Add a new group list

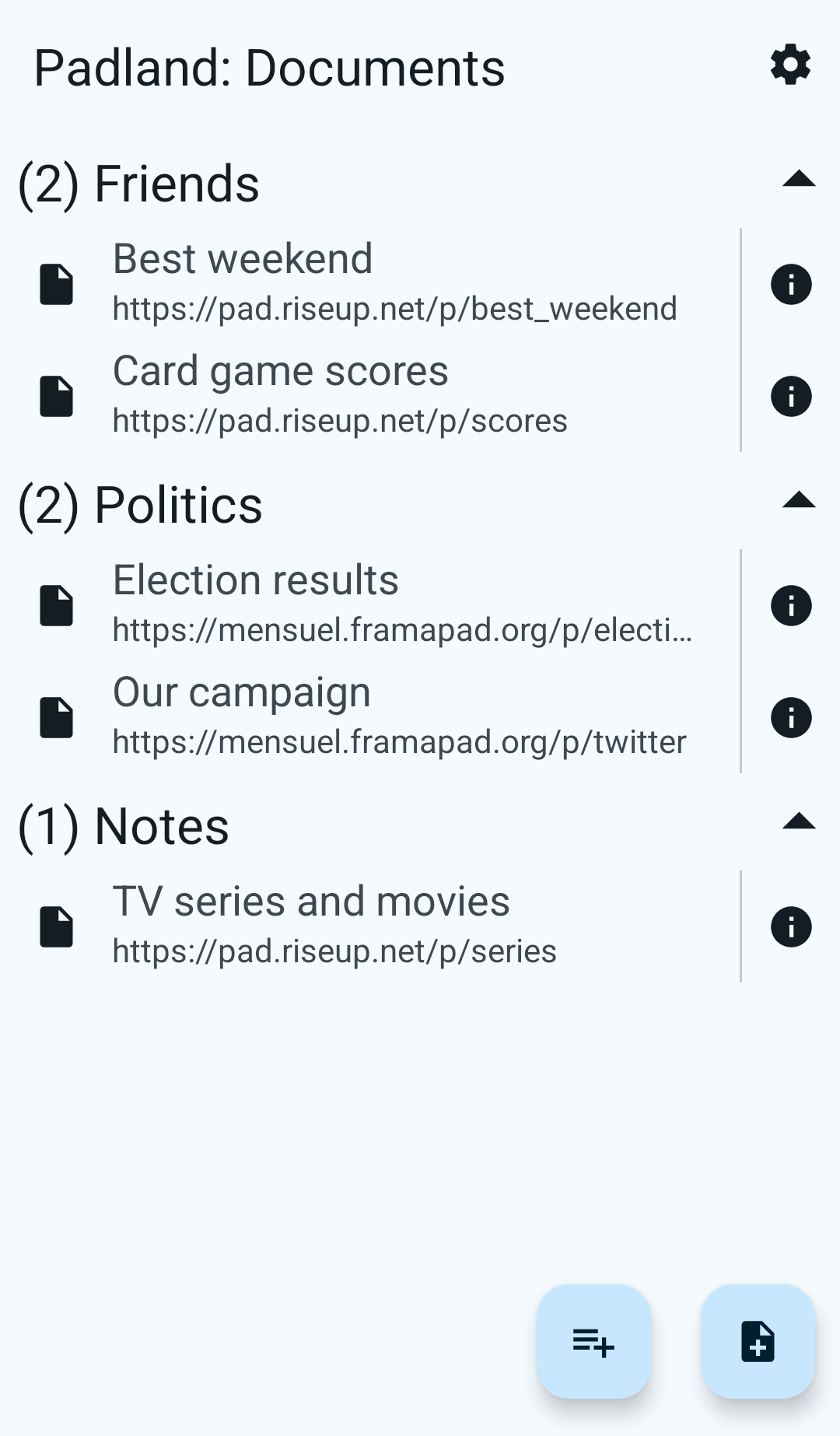(593, 1342)
